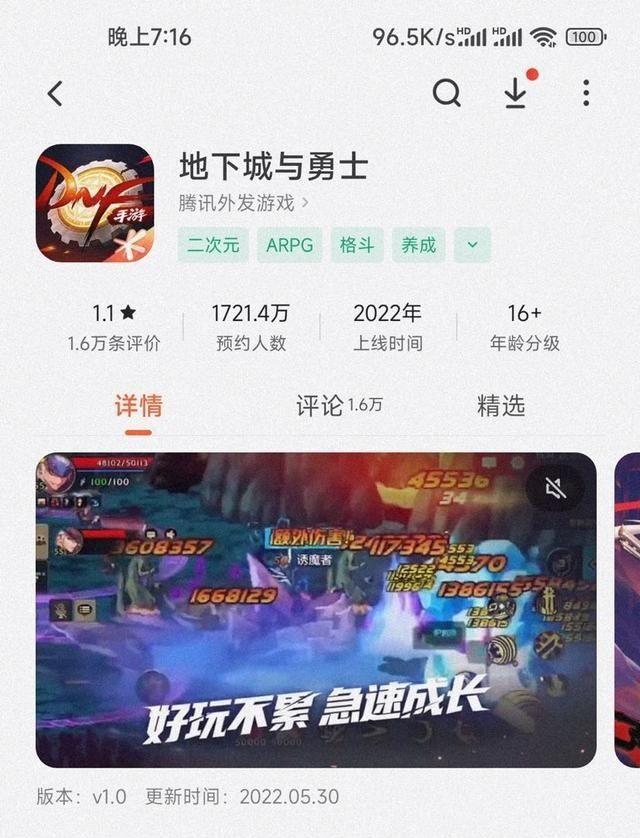Switch to the 精选 tab

pyautogui.click(x=501, y=406)
